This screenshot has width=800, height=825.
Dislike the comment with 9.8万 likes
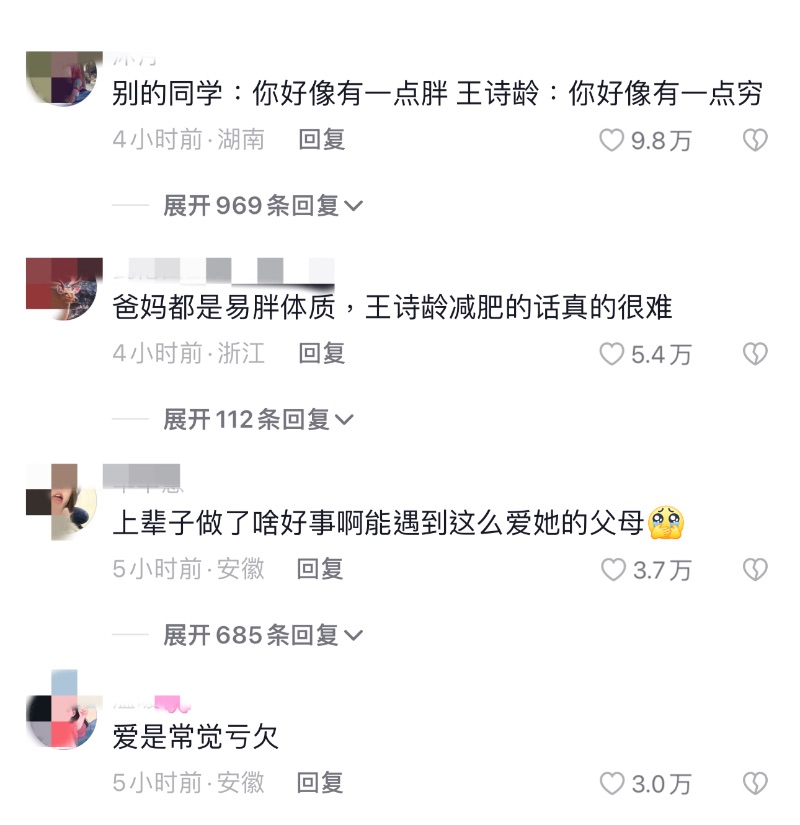tap(755, 141)
